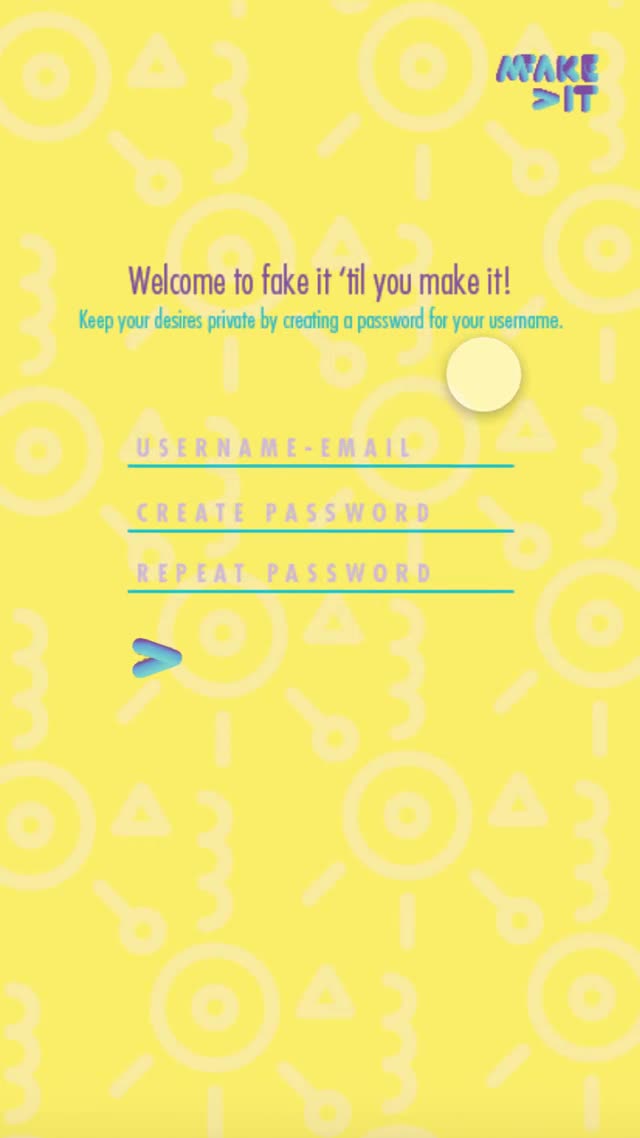Select the Repeat Password field
This screenshot has width=640, height=1138.
[320, 573]
